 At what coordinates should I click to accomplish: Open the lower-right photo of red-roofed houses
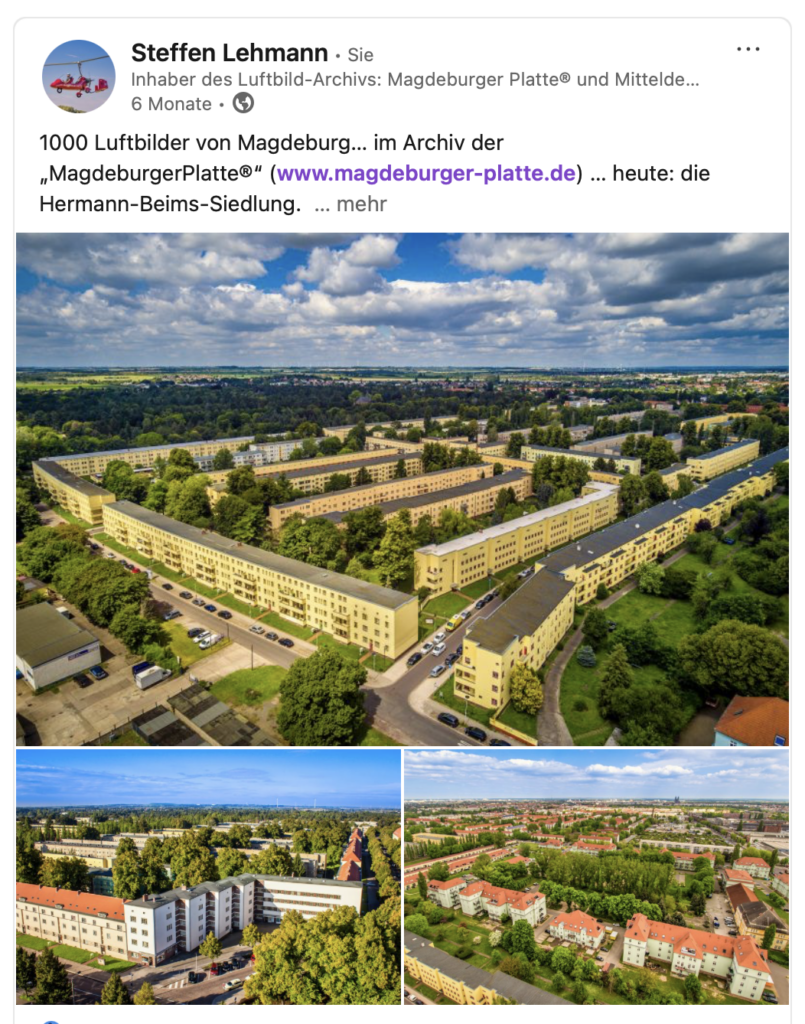coord(596,877)
